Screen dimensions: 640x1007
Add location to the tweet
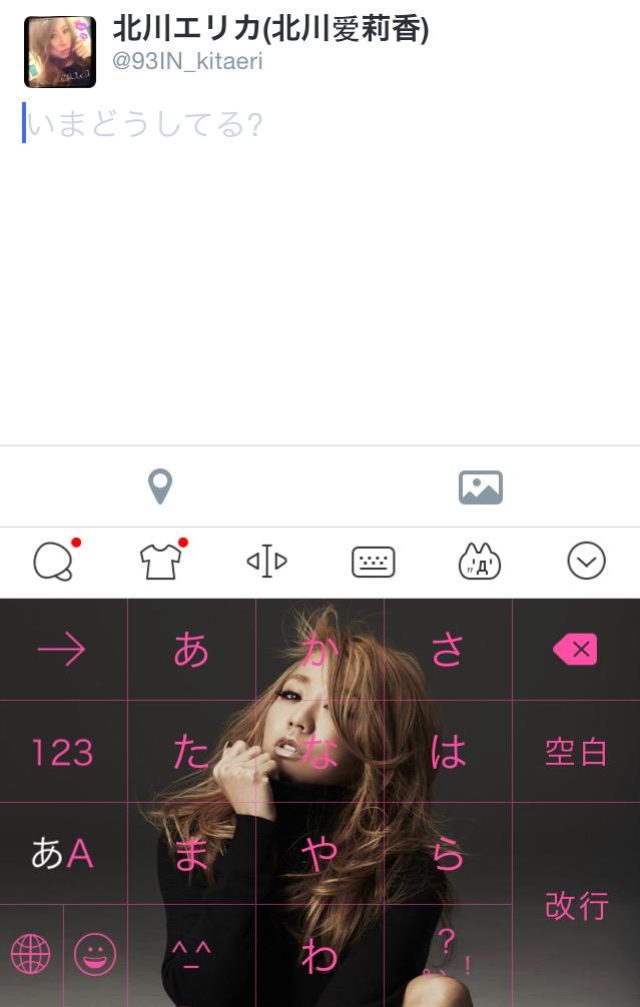[x=160, y=487]
